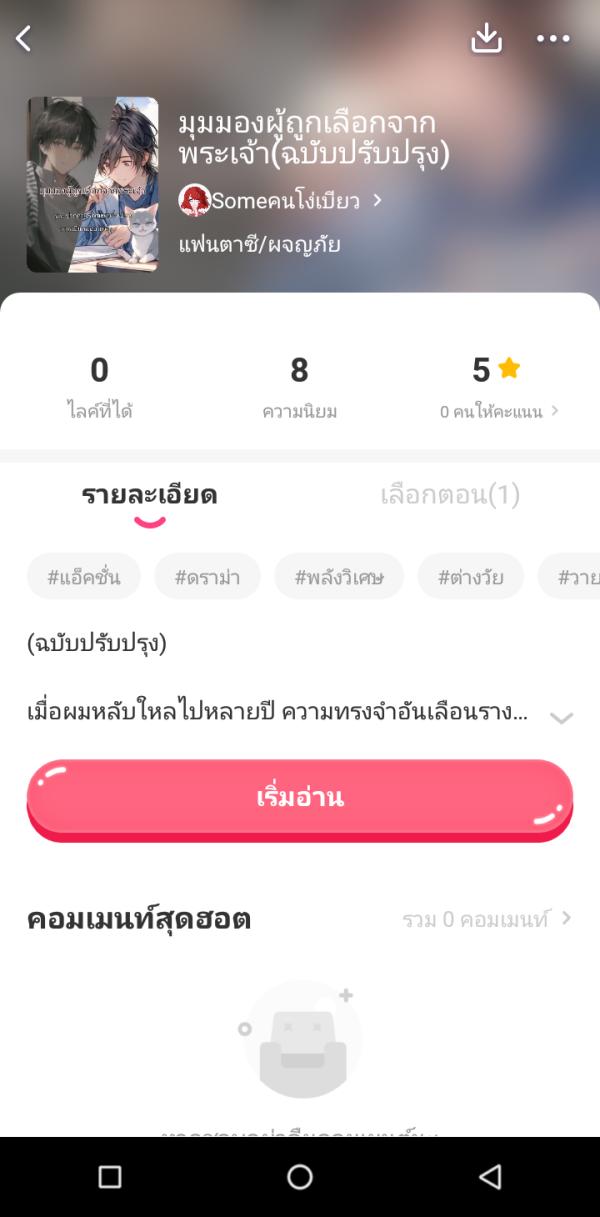600x1217 pixels.
Task: Start reading with the เริ่มอ่าน button
Action: point(300,798)
